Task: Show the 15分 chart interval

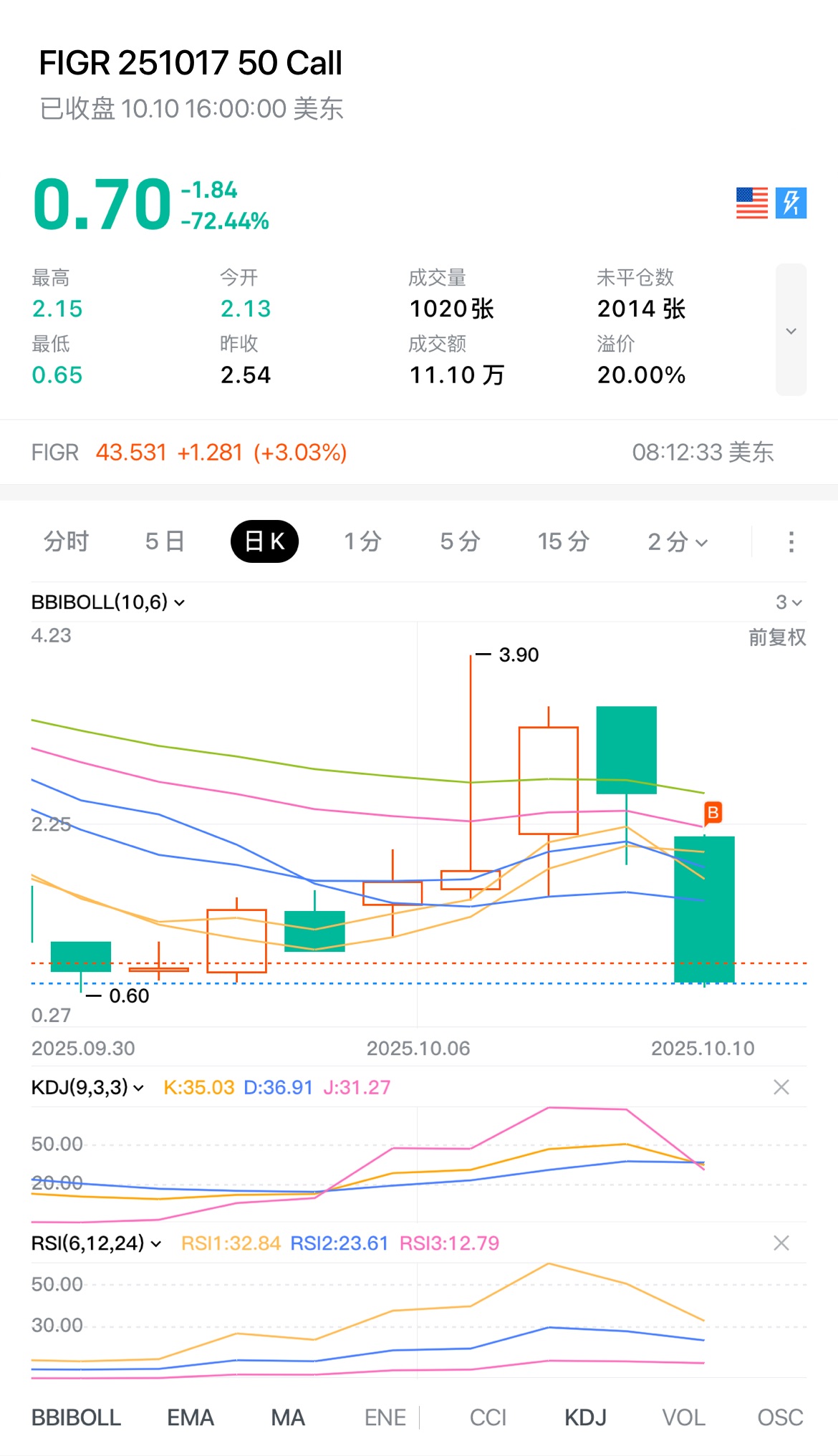Action: (564, 541)
